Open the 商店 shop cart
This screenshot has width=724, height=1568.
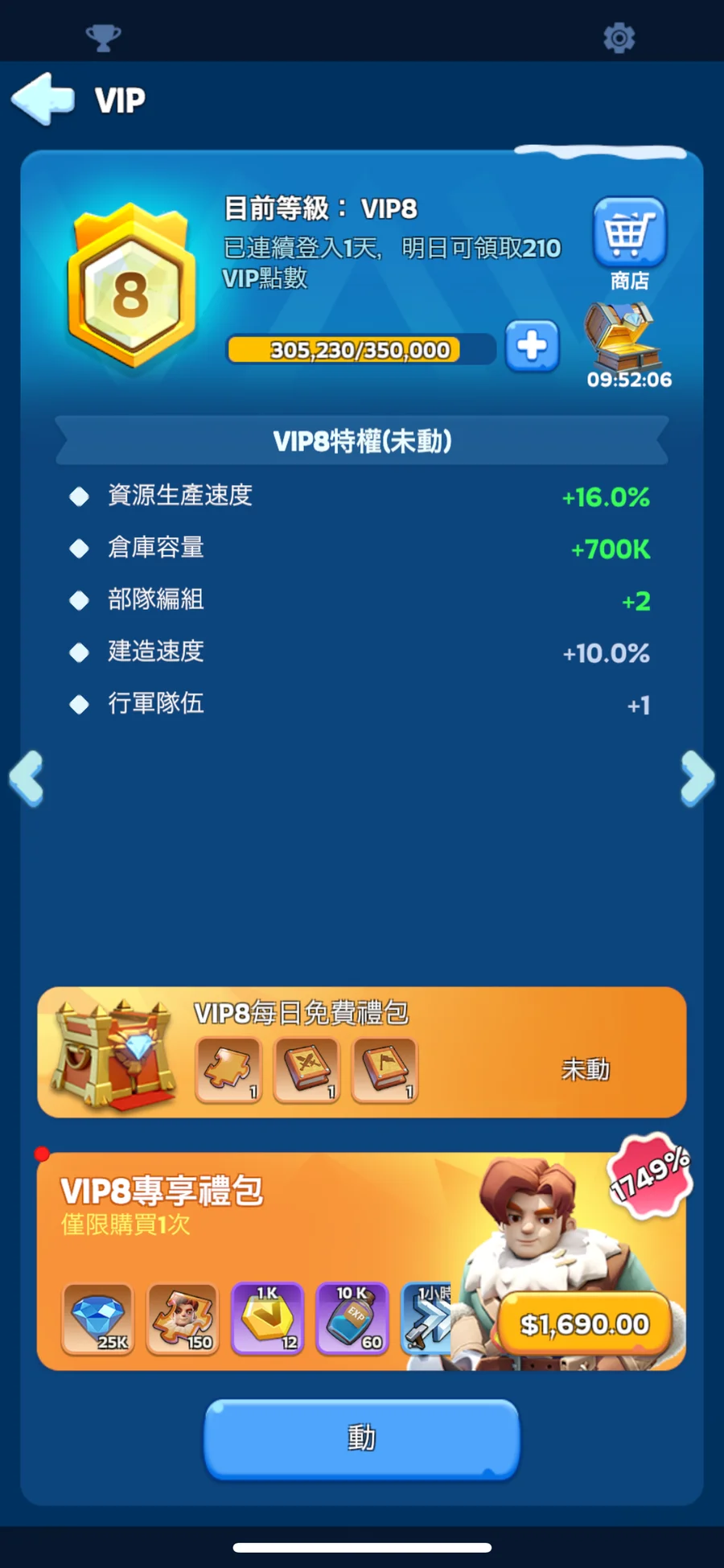click(630, 243)
